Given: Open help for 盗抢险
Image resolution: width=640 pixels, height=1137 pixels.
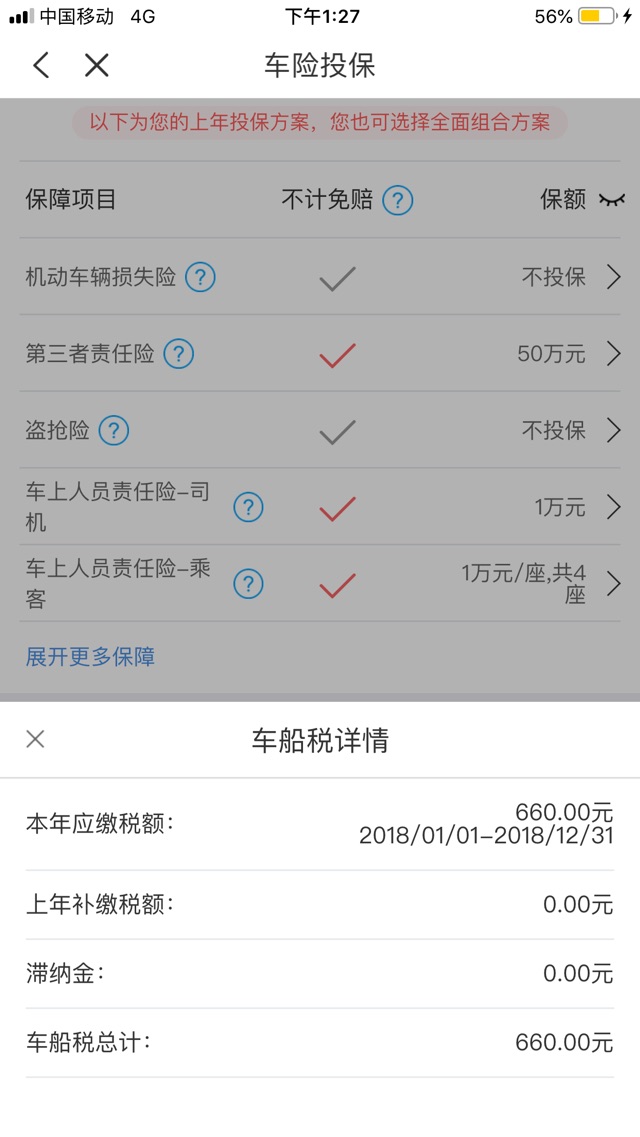Looking at the screenshot, I should 114,431.
